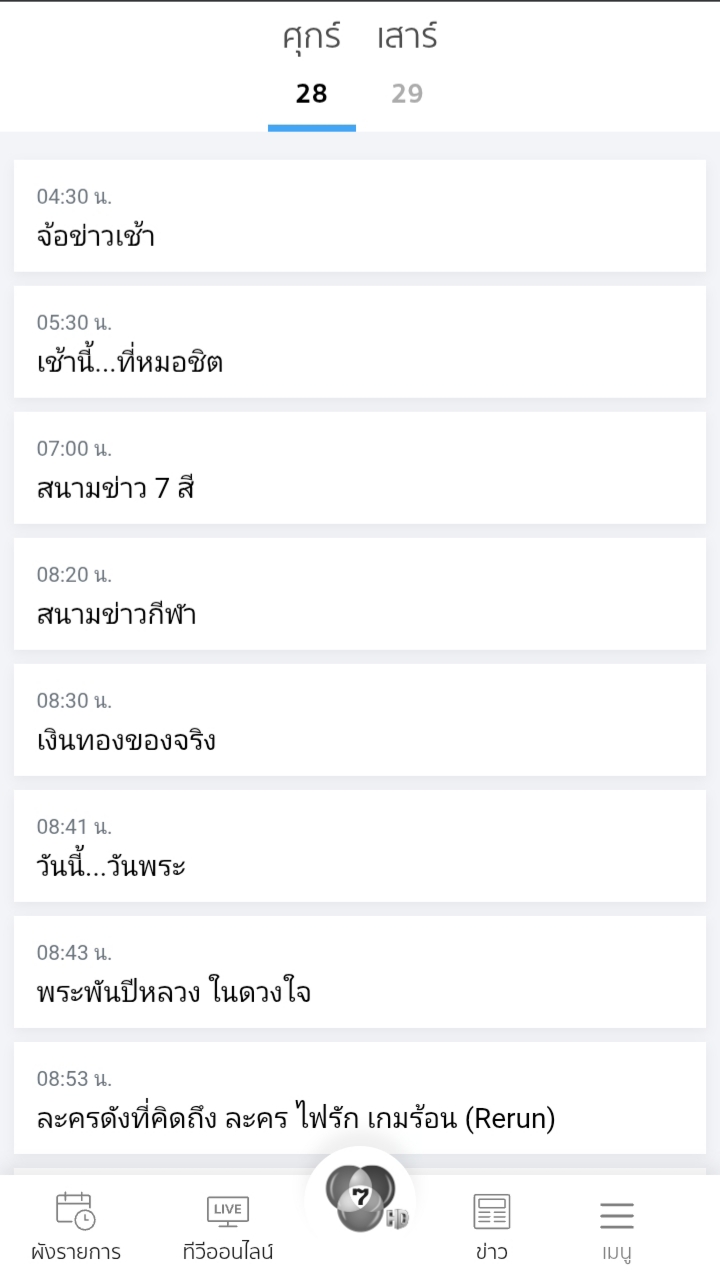Select the สนามข่าวกีฬา program row
Viewport: 720px width, 1281px height.
coord(360,594)
